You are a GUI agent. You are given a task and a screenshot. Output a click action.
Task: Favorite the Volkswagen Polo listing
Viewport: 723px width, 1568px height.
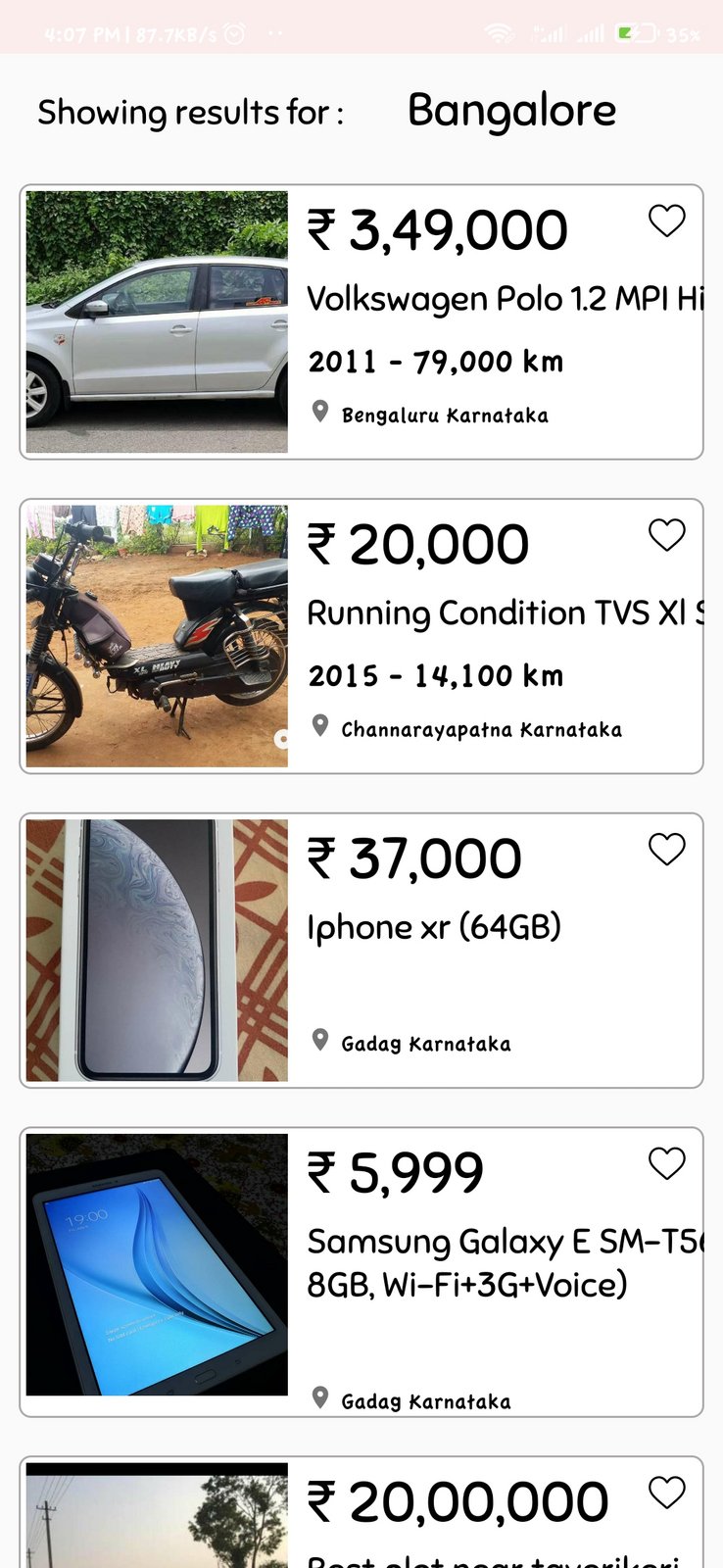pos(666,220)
